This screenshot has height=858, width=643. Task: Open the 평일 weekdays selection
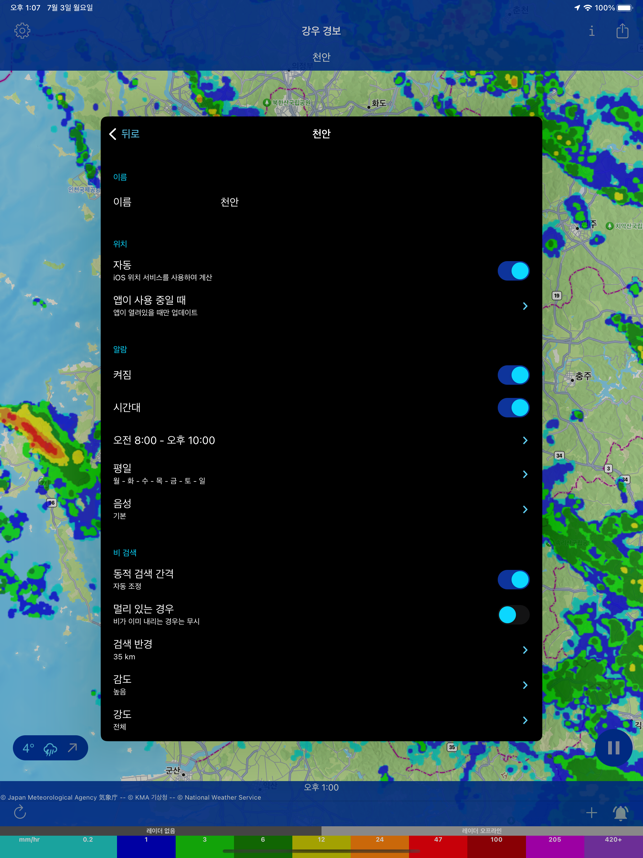tap(321, 474)
